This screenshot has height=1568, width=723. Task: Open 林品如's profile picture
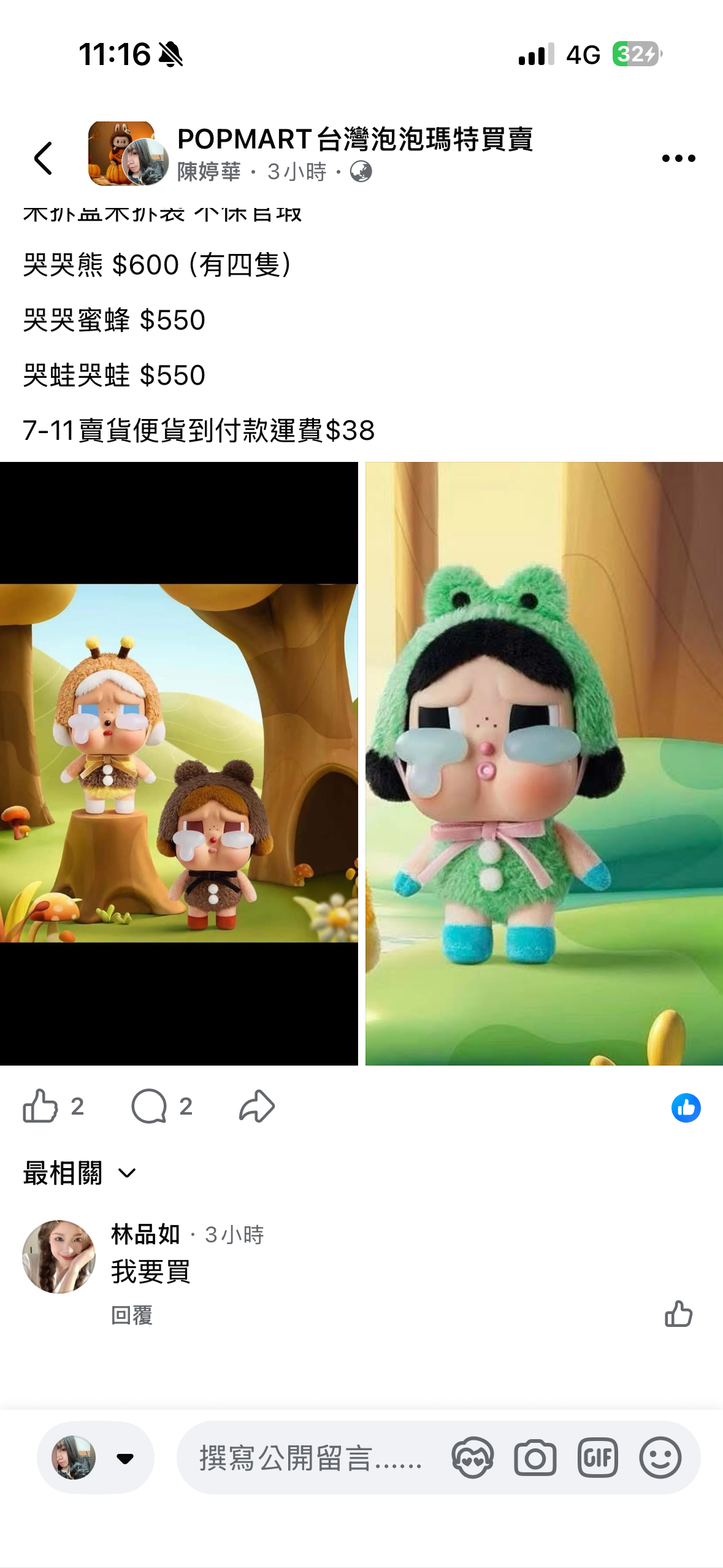[x=59, y=1256]
